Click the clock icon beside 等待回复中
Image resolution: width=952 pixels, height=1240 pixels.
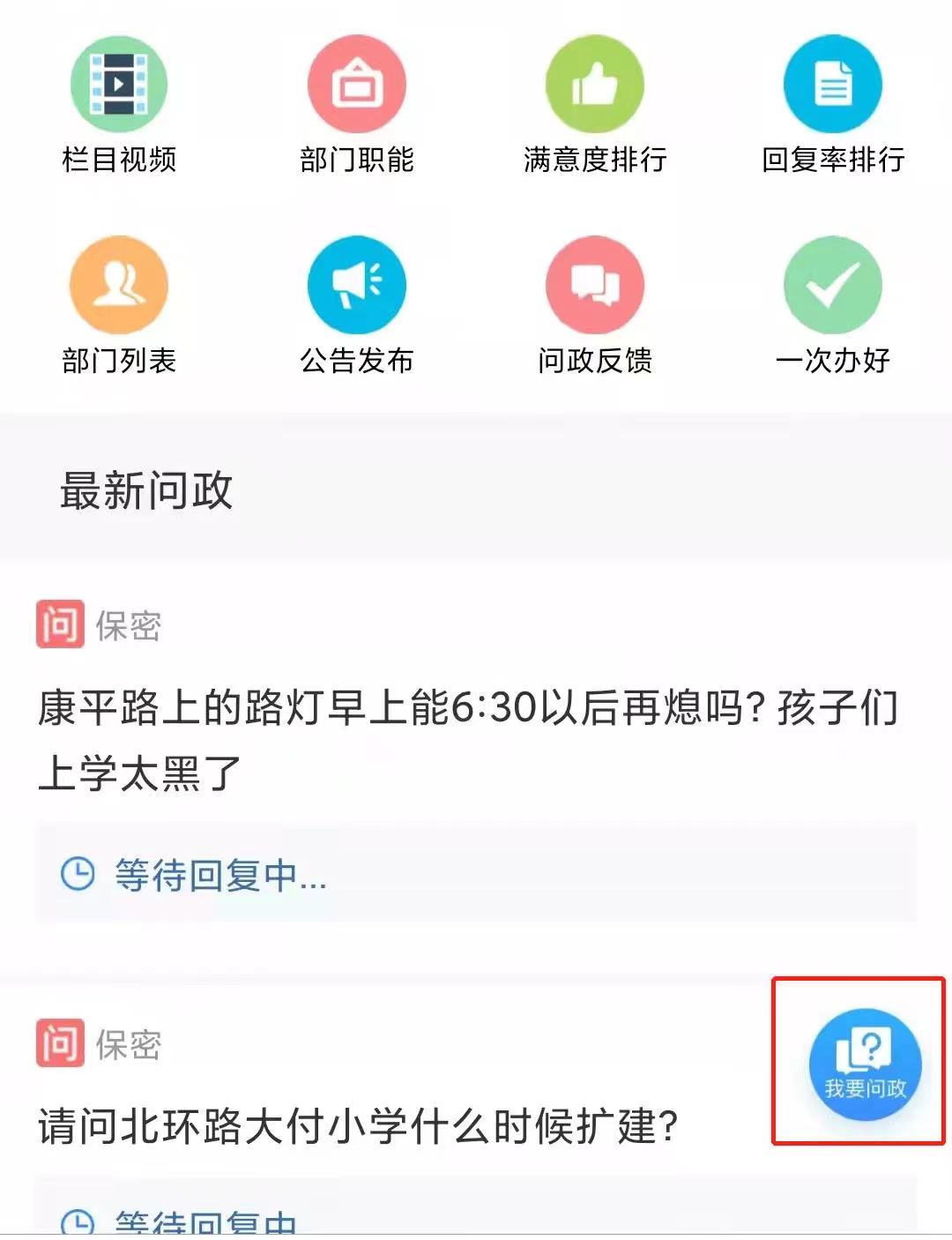(x=78, y=873)
